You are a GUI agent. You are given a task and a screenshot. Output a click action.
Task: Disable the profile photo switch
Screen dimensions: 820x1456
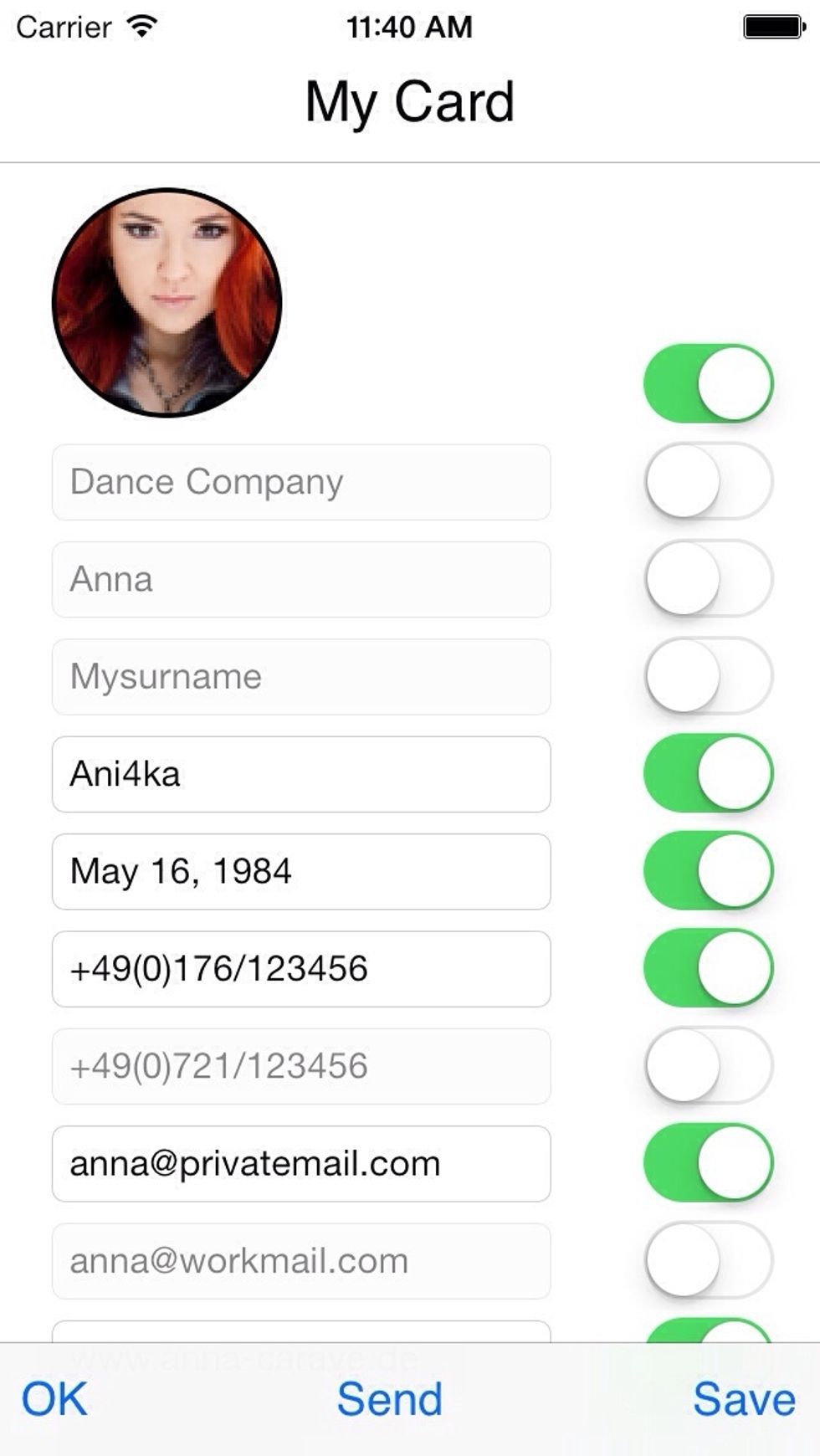click(708, 383)
